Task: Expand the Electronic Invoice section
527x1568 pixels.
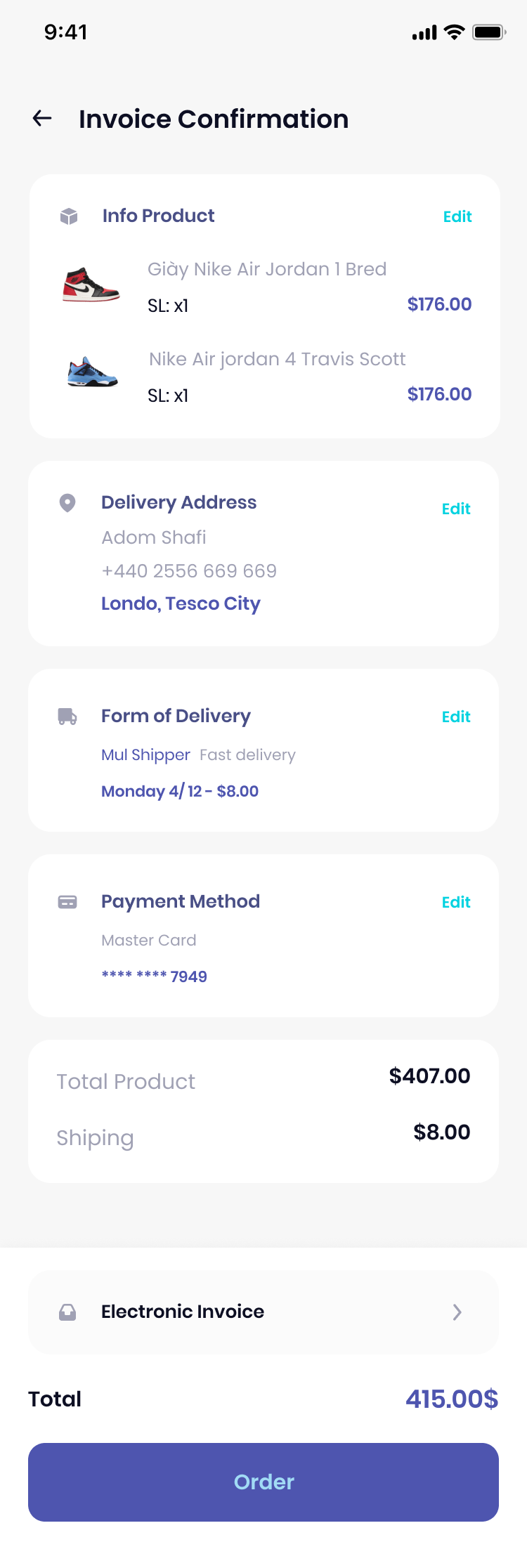Action: click(457, 1312)
